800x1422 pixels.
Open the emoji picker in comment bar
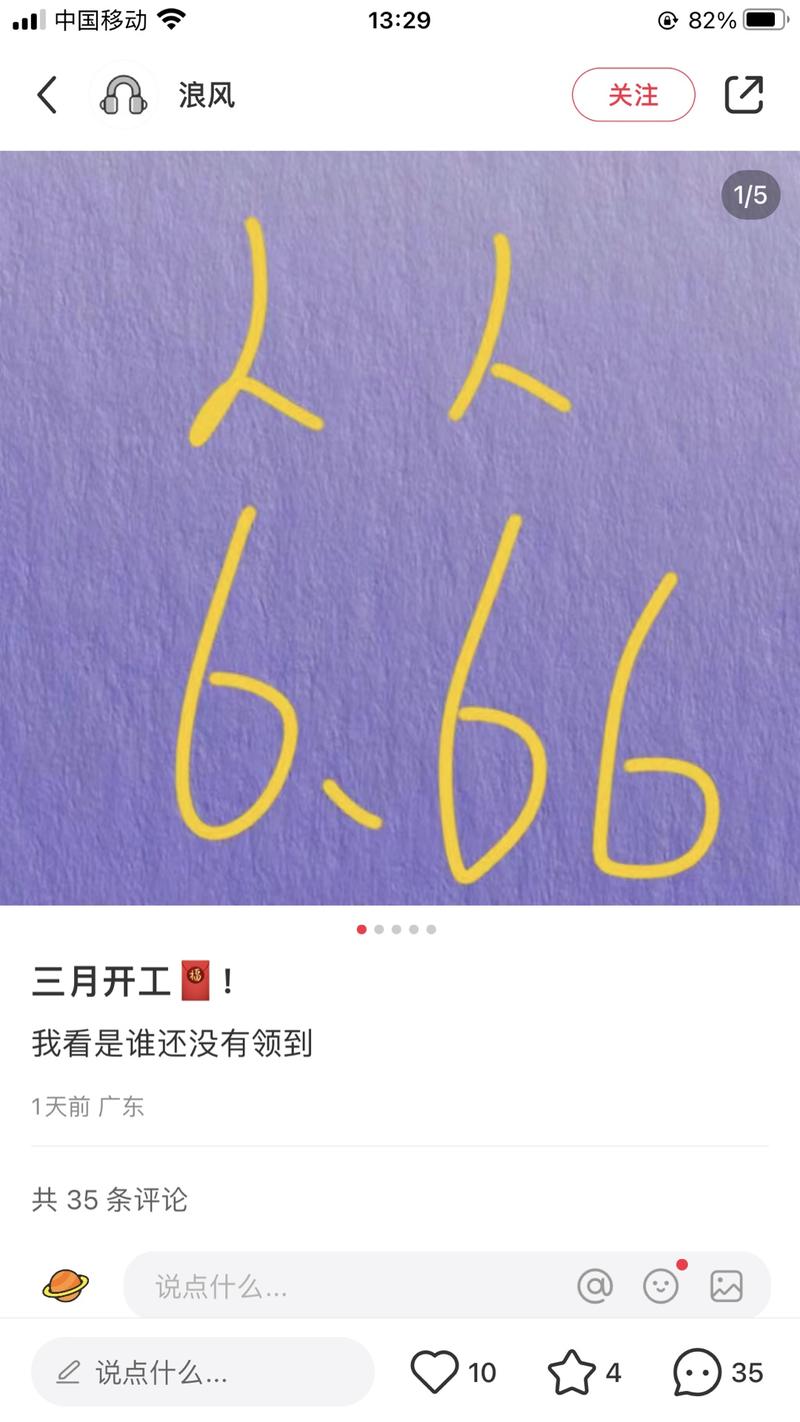[663, 1286]
